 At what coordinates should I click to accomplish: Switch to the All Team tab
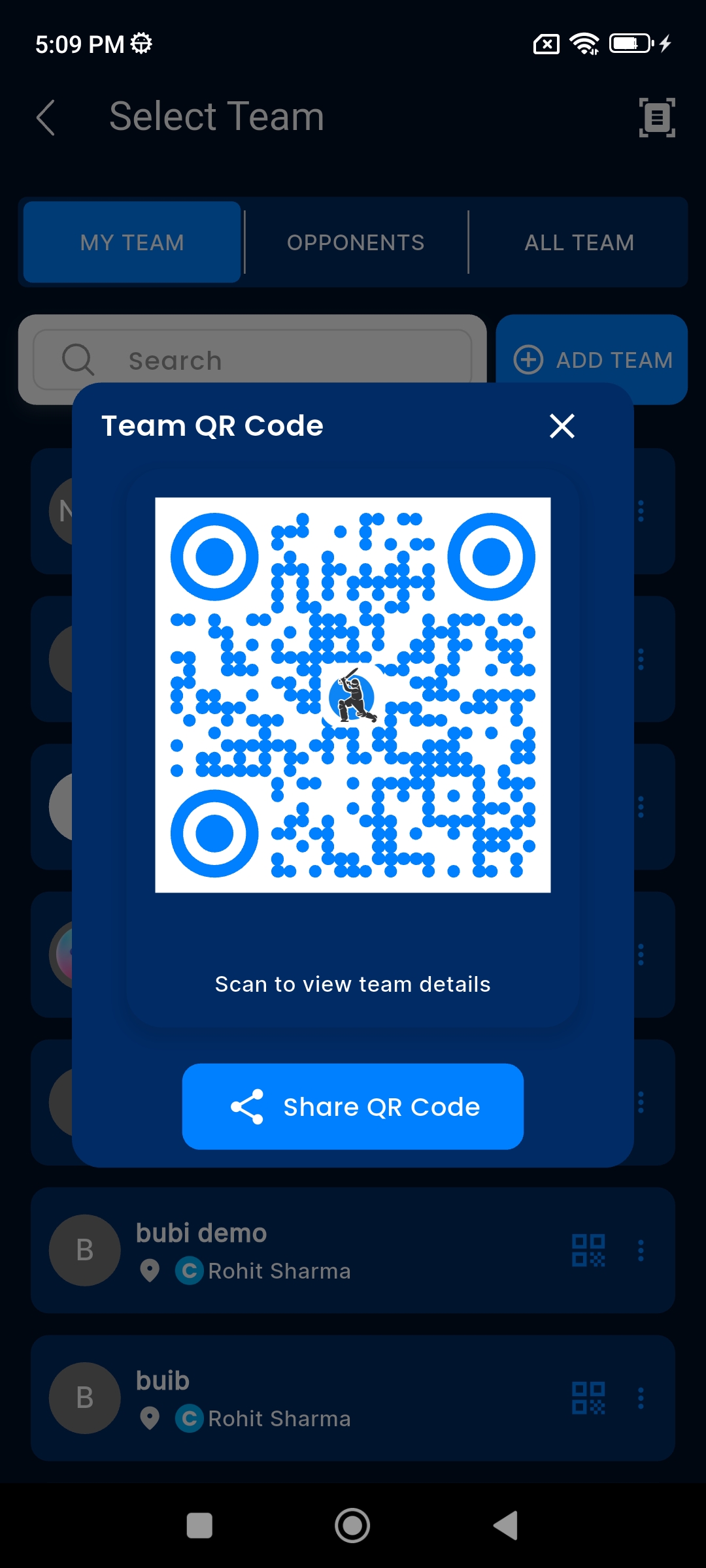(x=579, y=242)
